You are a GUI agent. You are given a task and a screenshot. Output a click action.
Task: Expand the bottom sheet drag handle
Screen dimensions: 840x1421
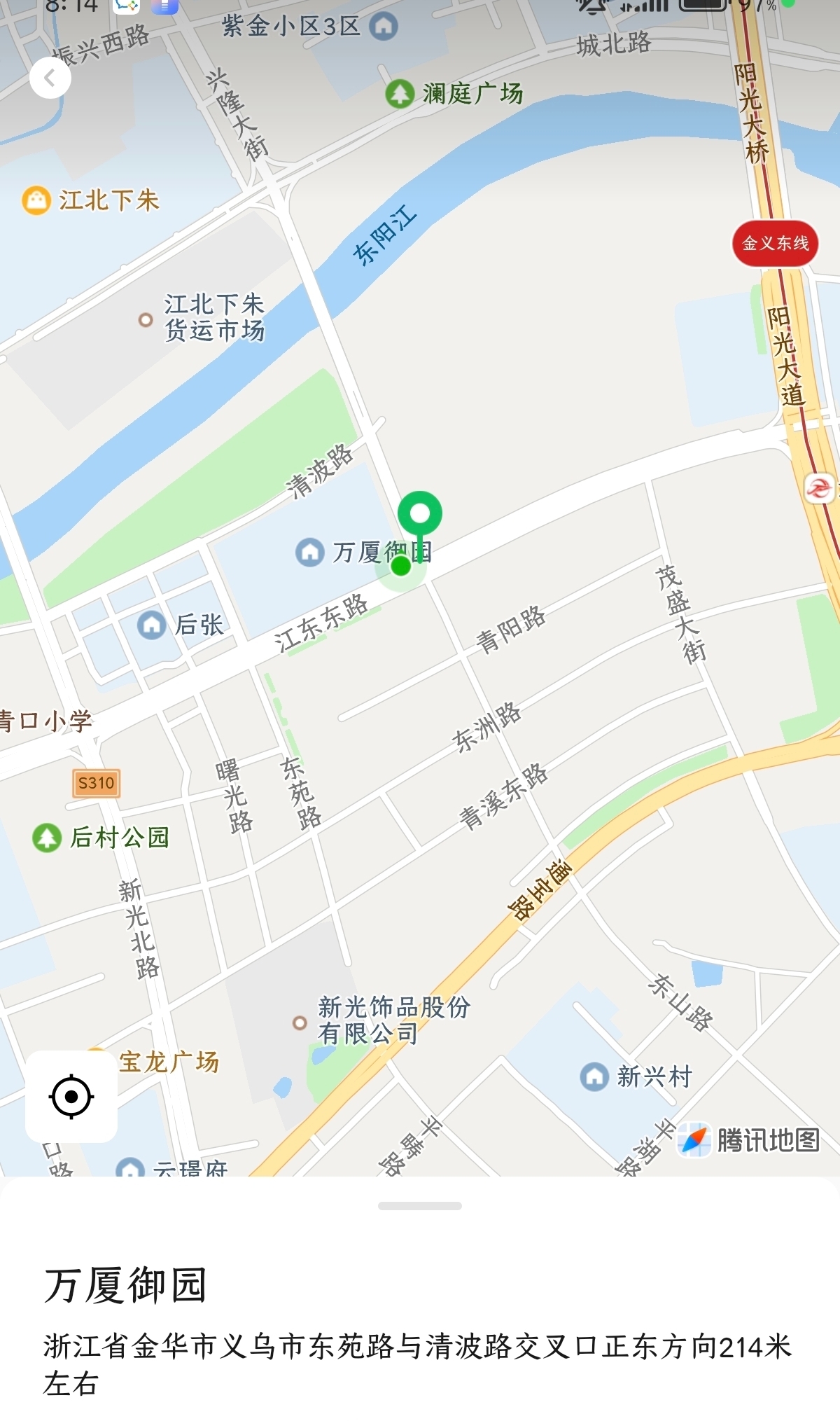pyautogui.click(x=419, y=1206)
